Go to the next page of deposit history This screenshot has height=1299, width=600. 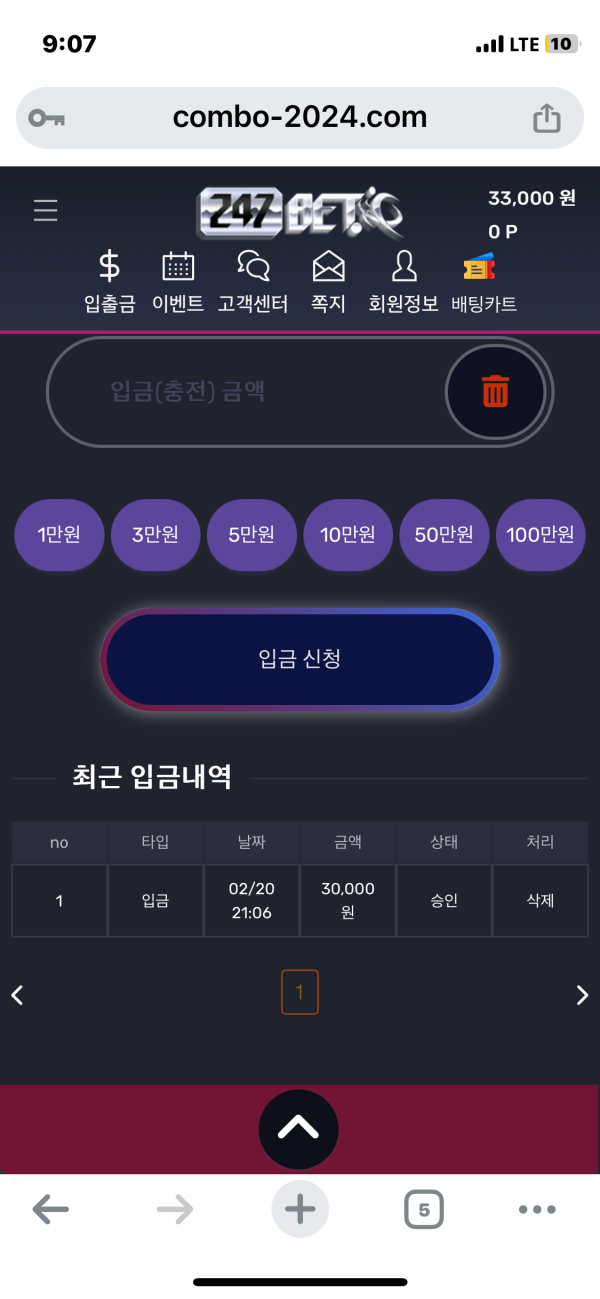point(582,994)
